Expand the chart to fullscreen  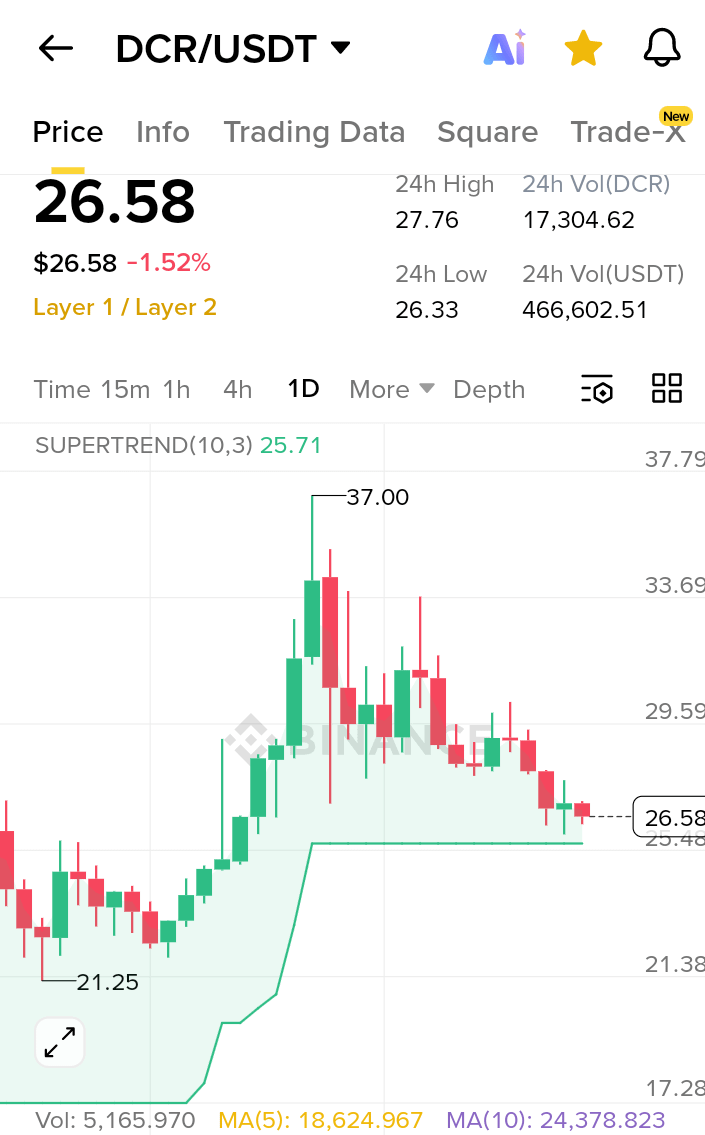coord(60,1042)
